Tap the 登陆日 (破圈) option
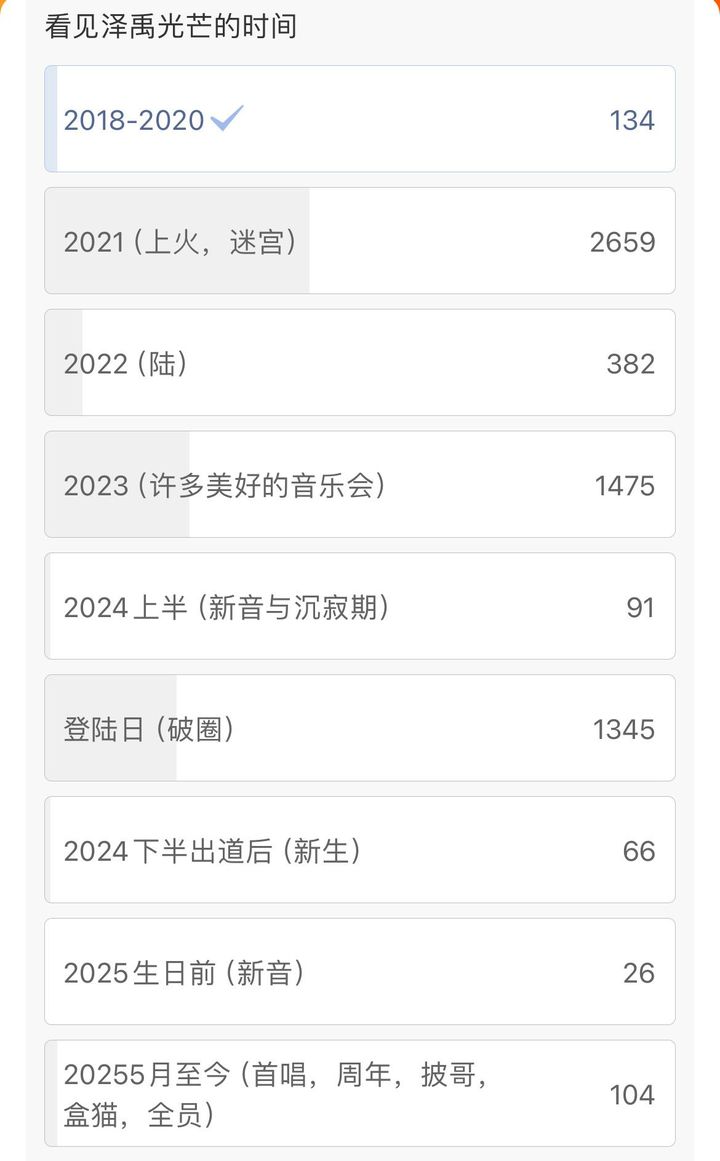 click(360, 728)
